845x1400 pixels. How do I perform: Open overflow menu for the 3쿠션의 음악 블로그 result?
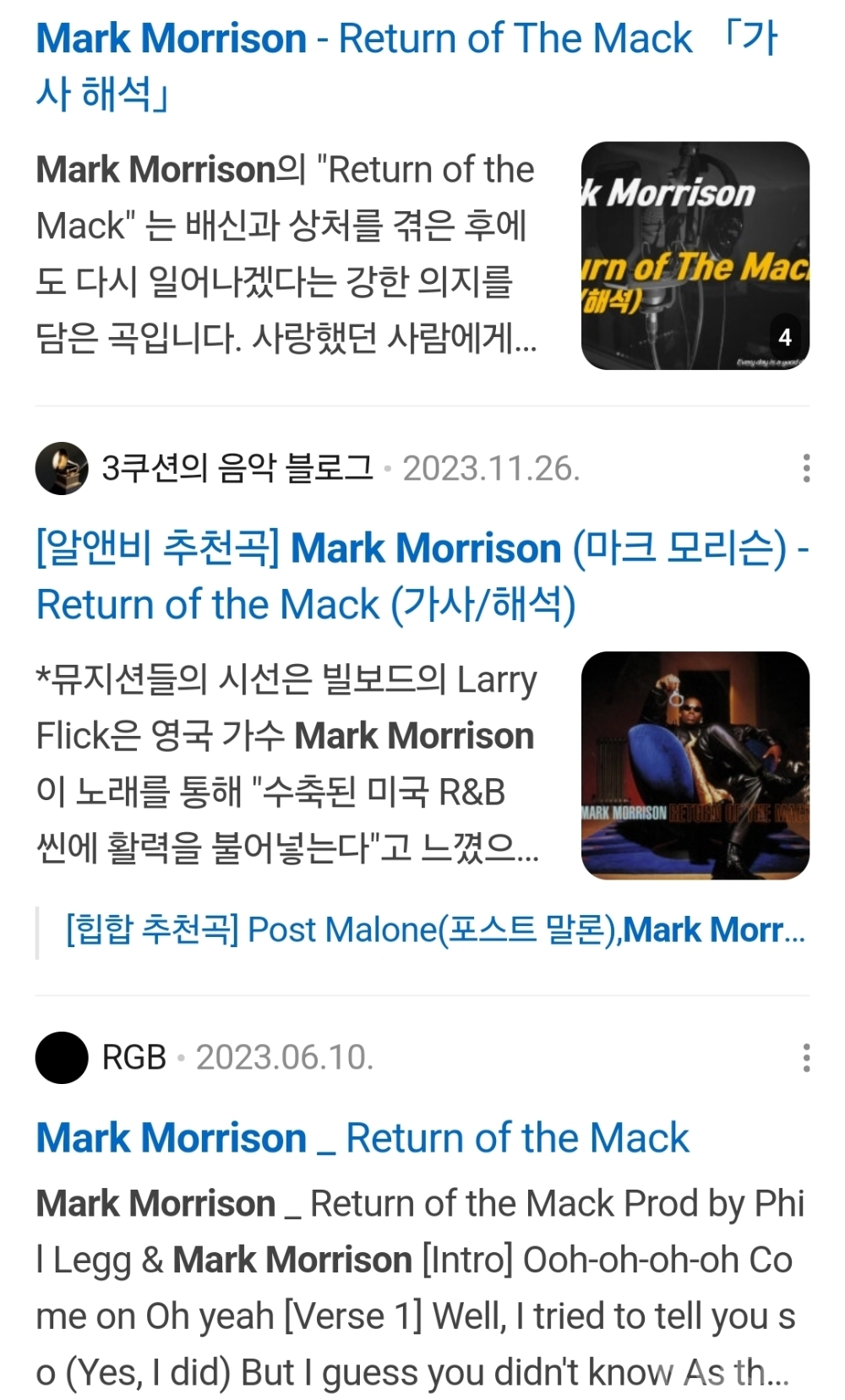point(806,467)
